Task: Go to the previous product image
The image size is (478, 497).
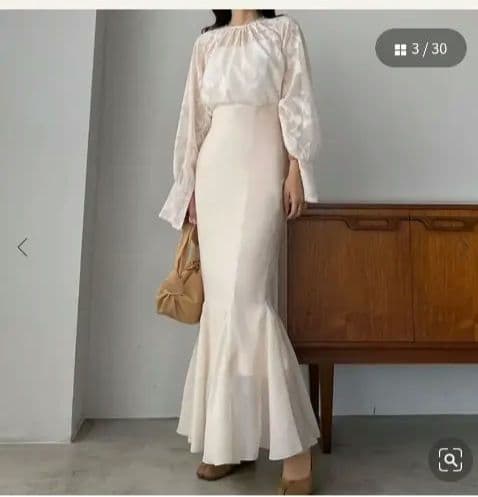Action: (x=22, y=247)
